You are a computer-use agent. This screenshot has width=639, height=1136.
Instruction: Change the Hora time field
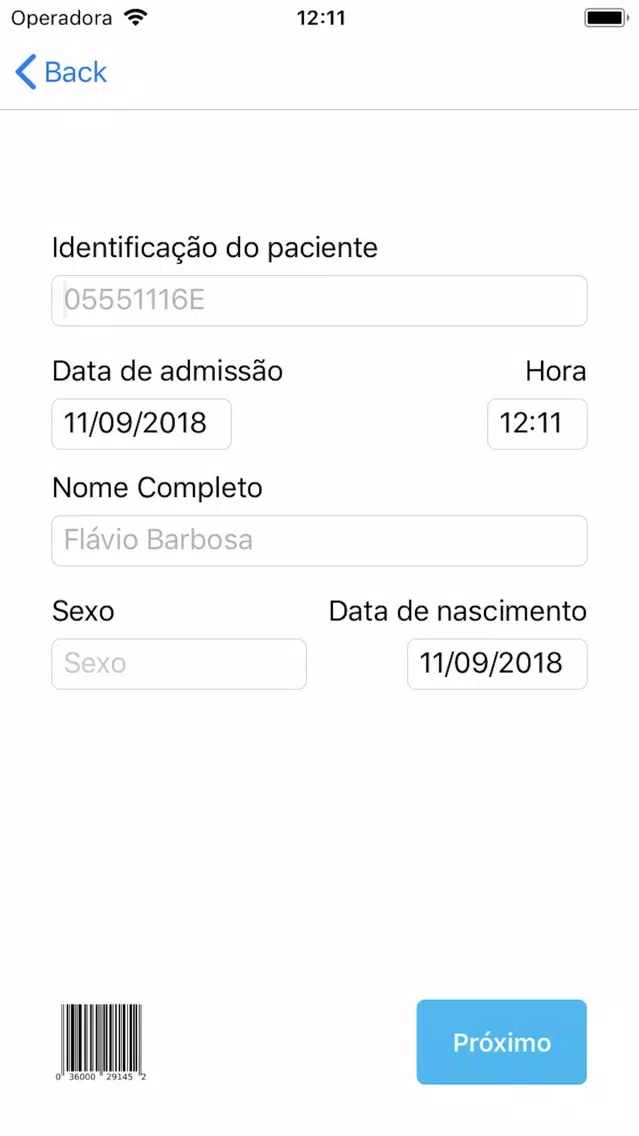click(538, 424)
